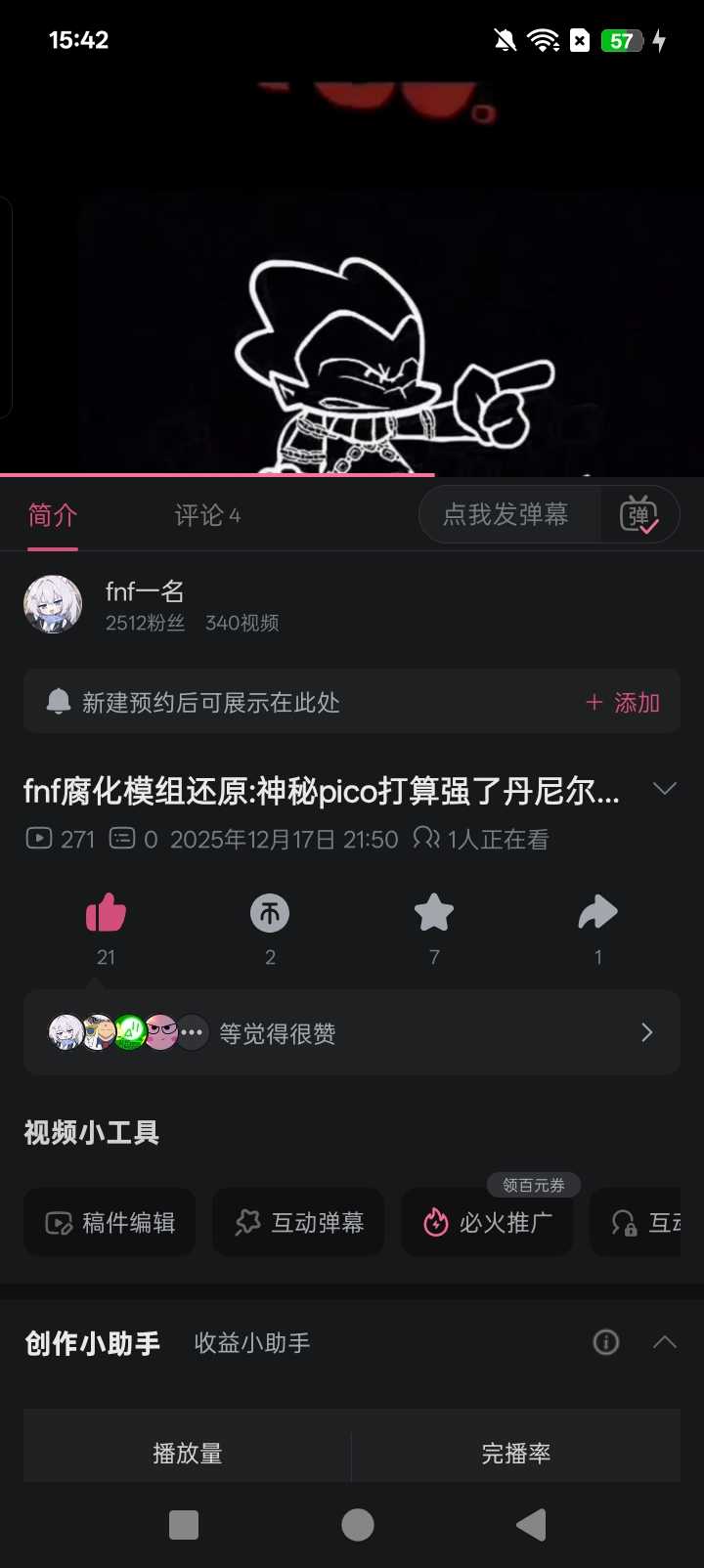Open the 等觉得很赞 likers list
This screenshot has height=1568, width=704.
pyautogui.click(x=352, y=1033)
